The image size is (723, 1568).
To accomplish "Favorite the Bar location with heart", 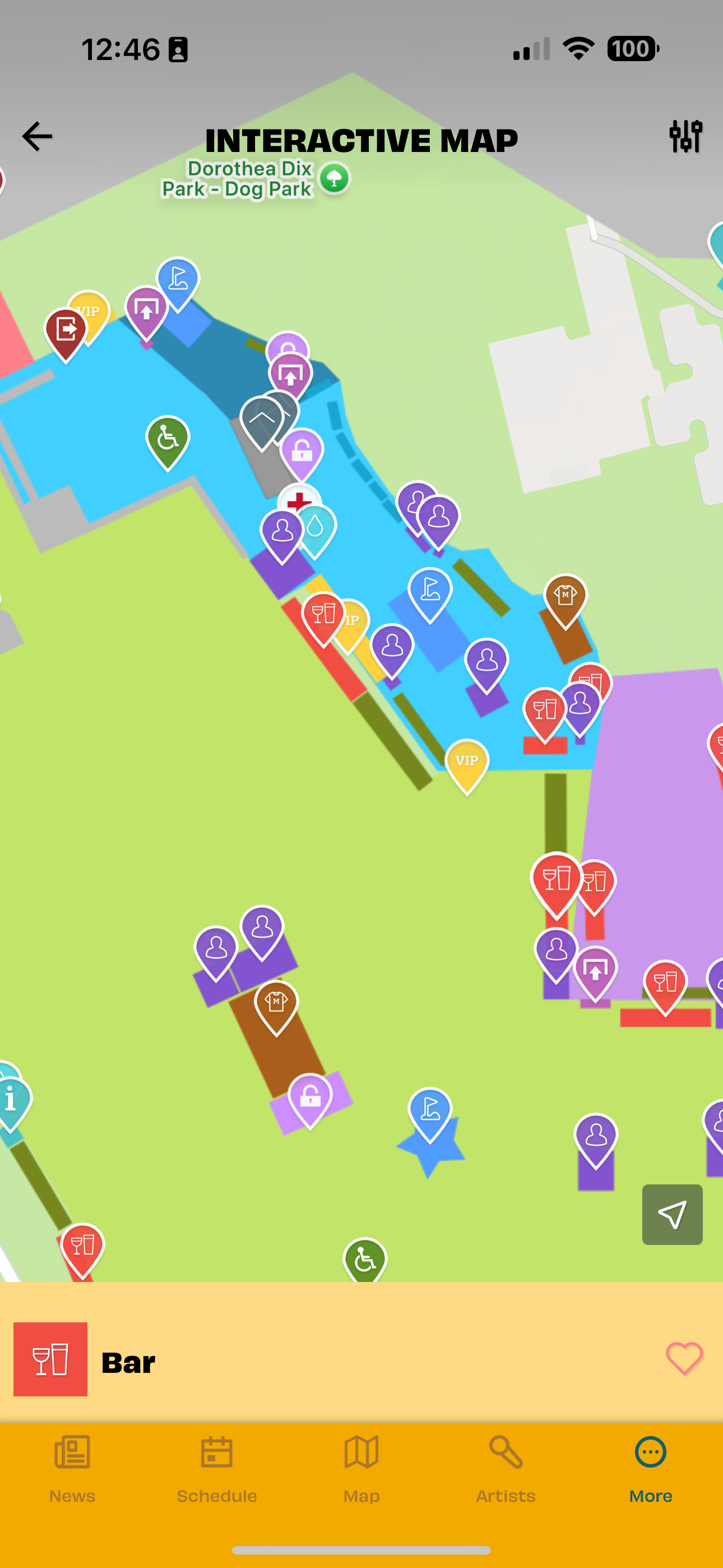I will [684, 1358].
